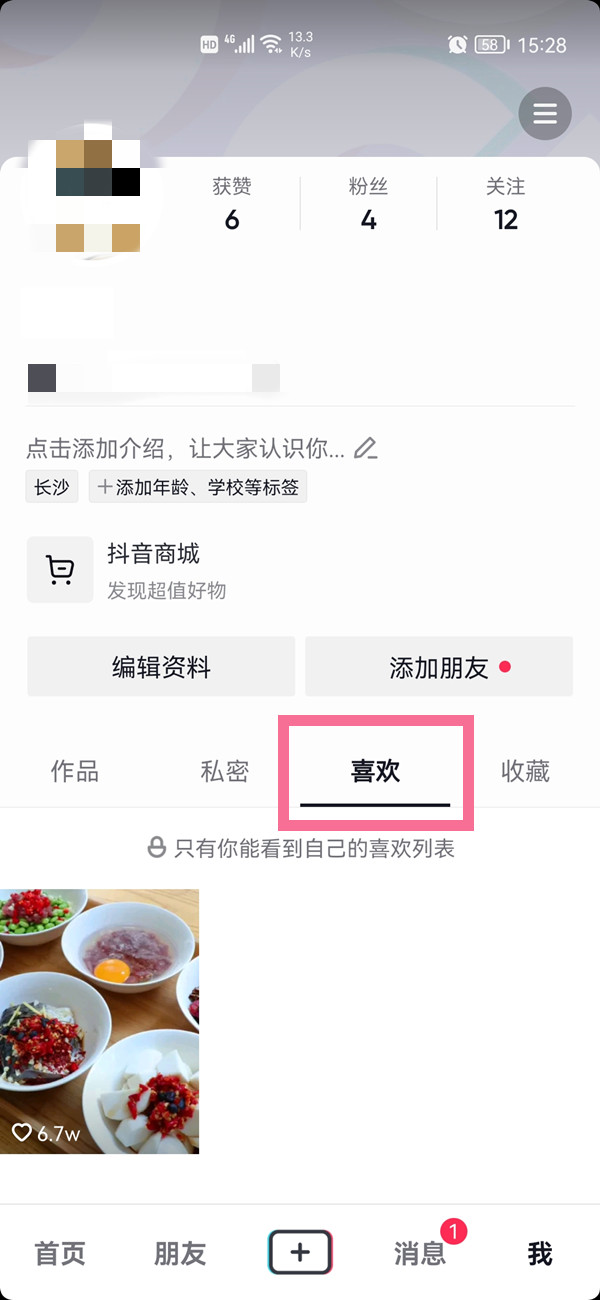600x1300 pixels.
Task: Tap the 我 profile tab
Action: (540, 1253)
